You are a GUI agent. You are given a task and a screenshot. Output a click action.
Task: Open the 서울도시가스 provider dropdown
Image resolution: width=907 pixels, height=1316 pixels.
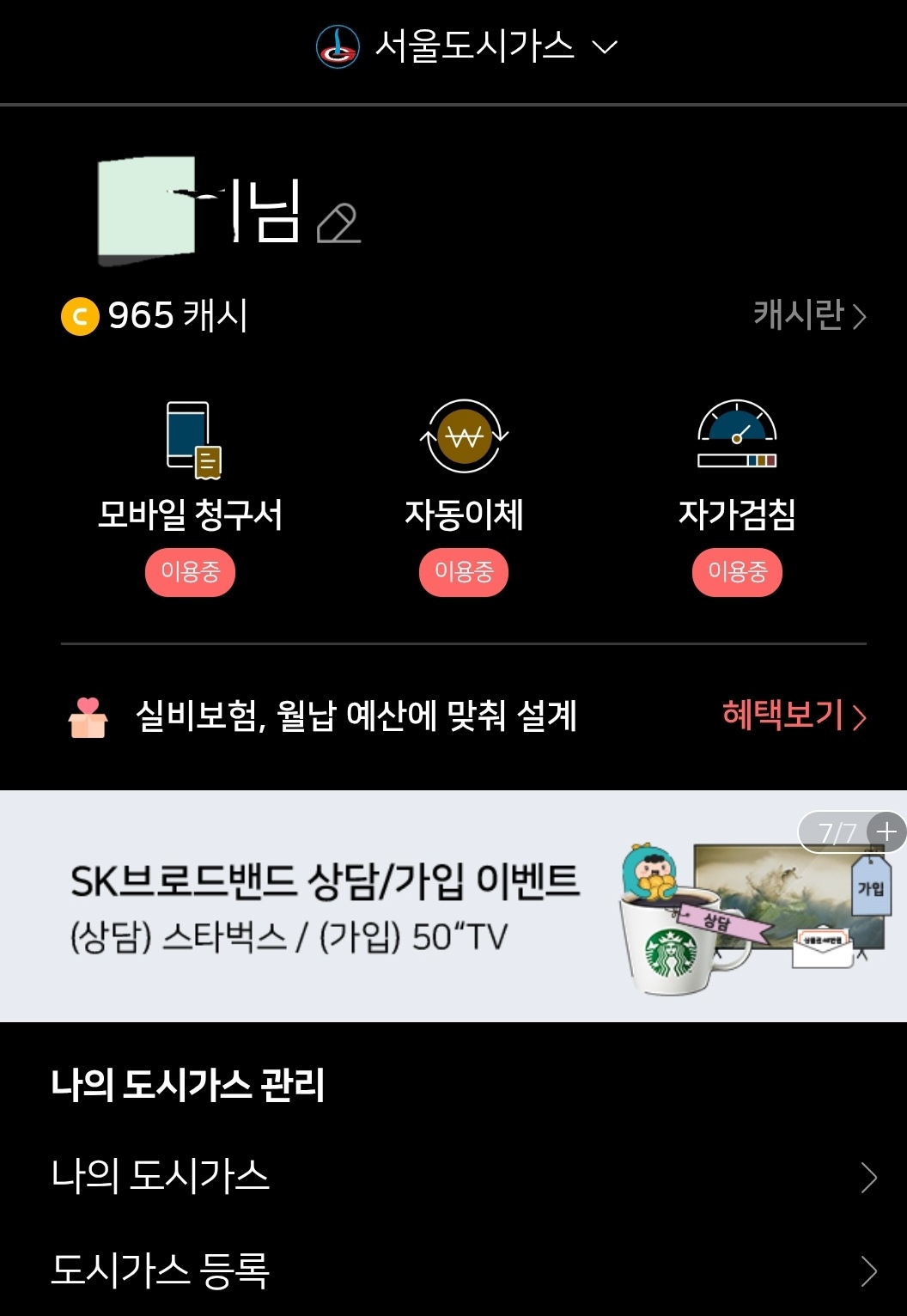point(468,46)
